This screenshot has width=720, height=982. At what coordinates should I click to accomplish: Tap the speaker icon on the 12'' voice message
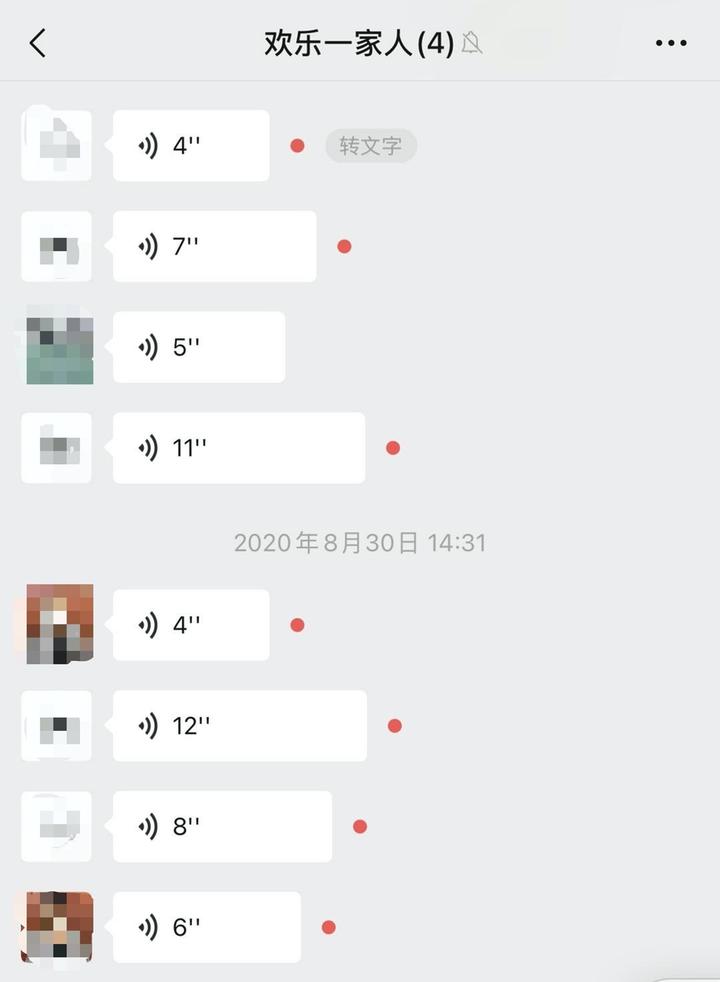147,726
